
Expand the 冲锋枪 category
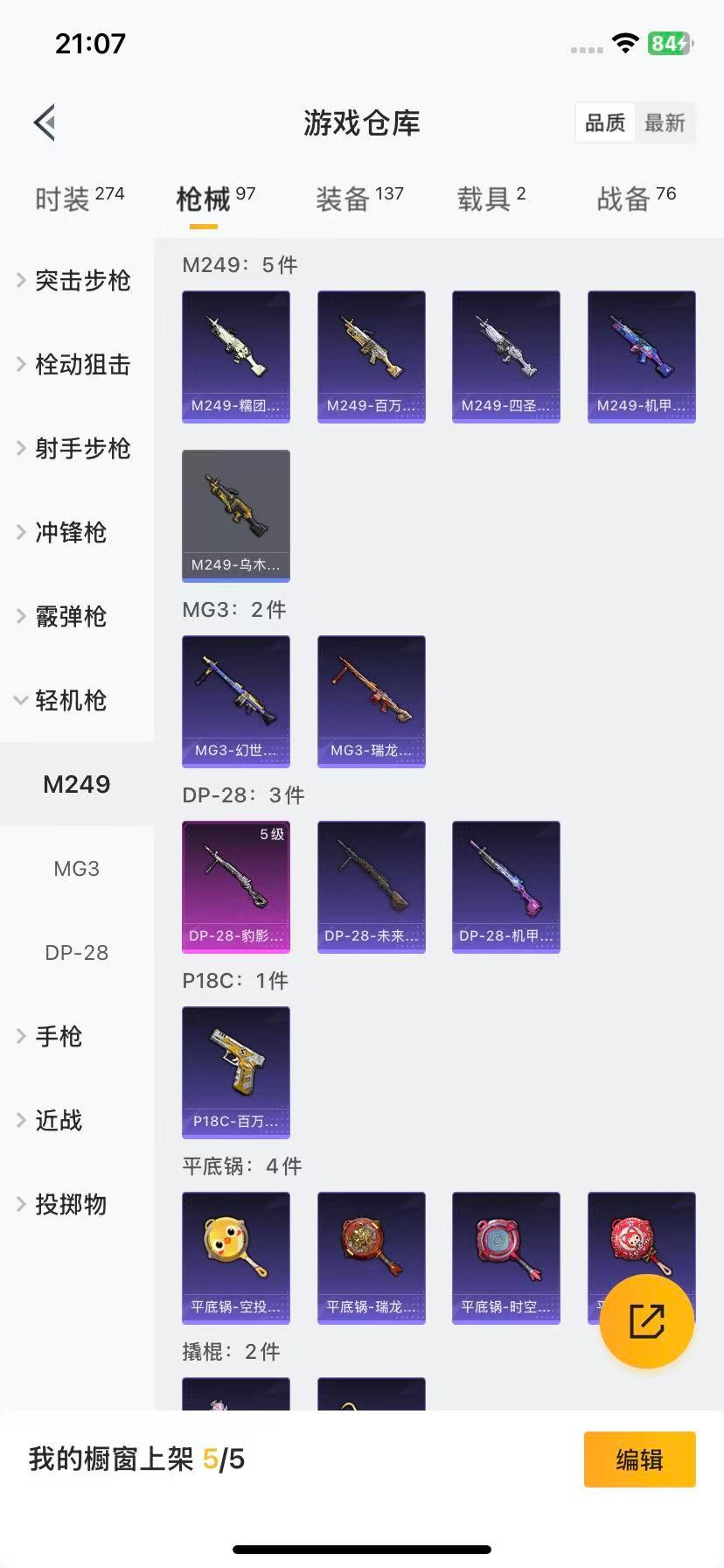(x=70, y=532)
